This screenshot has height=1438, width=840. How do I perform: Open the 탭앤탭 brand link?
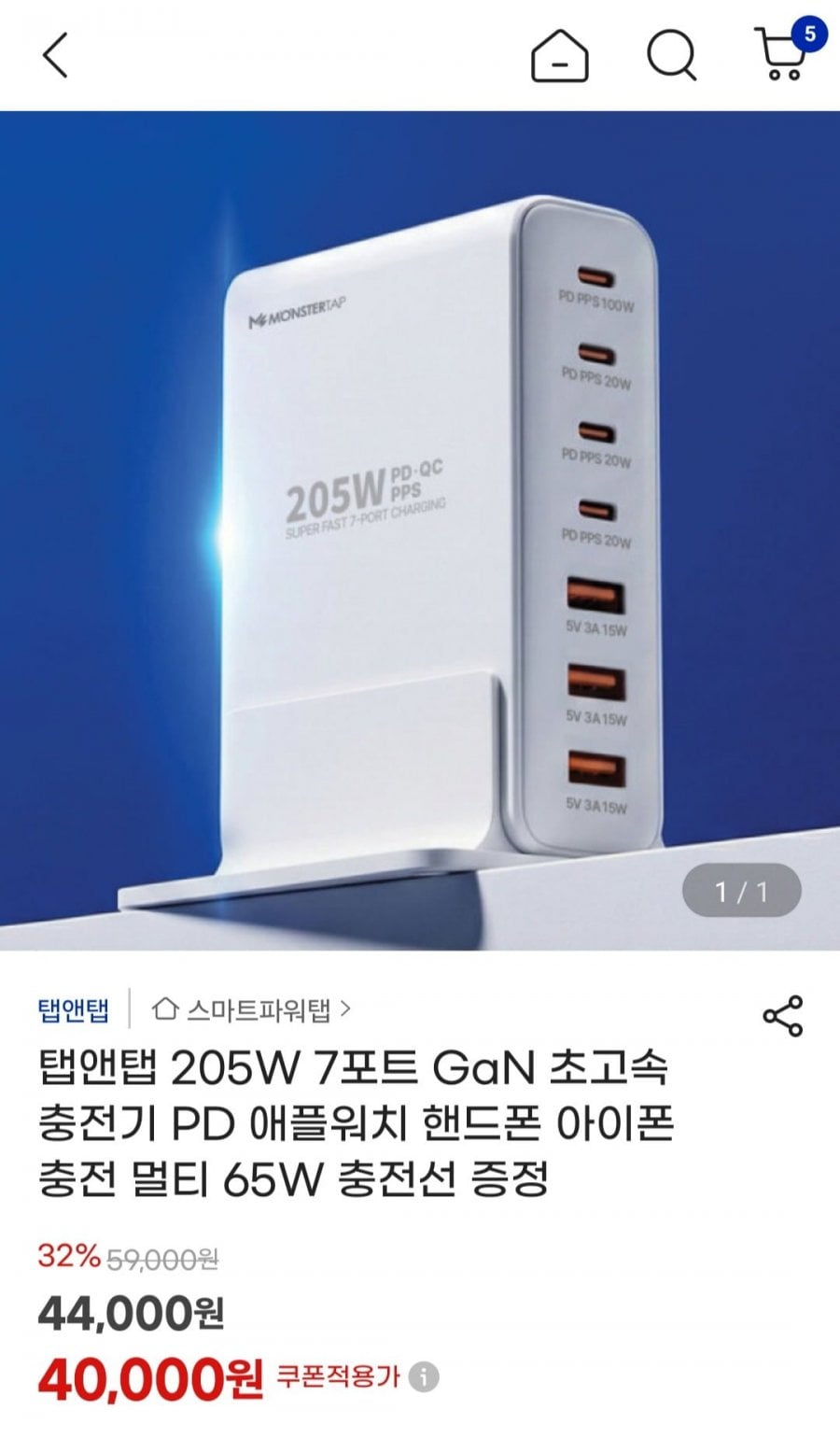pos(73,1009)
